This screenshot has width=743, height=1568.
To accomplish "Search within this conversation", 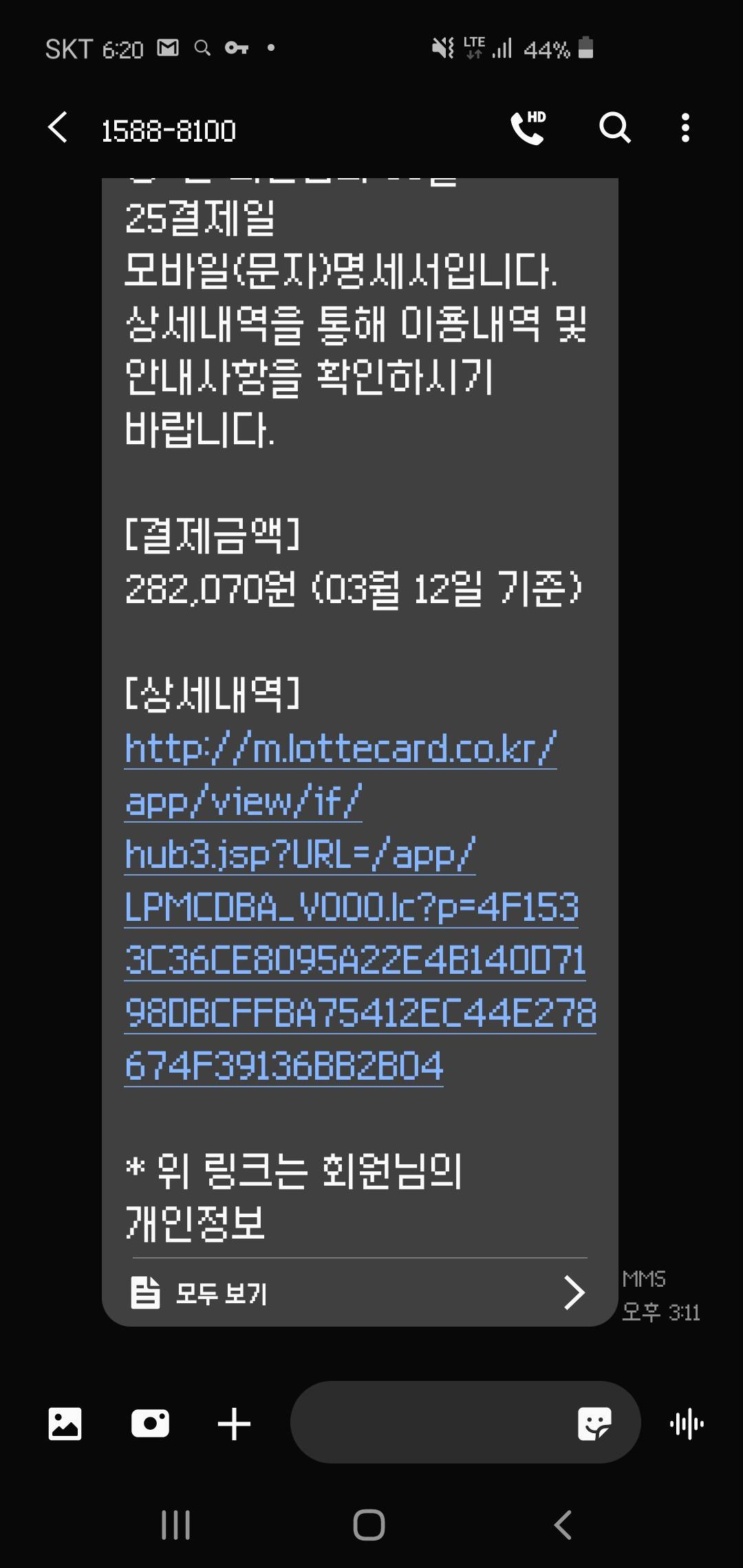I will click(614, 128).
